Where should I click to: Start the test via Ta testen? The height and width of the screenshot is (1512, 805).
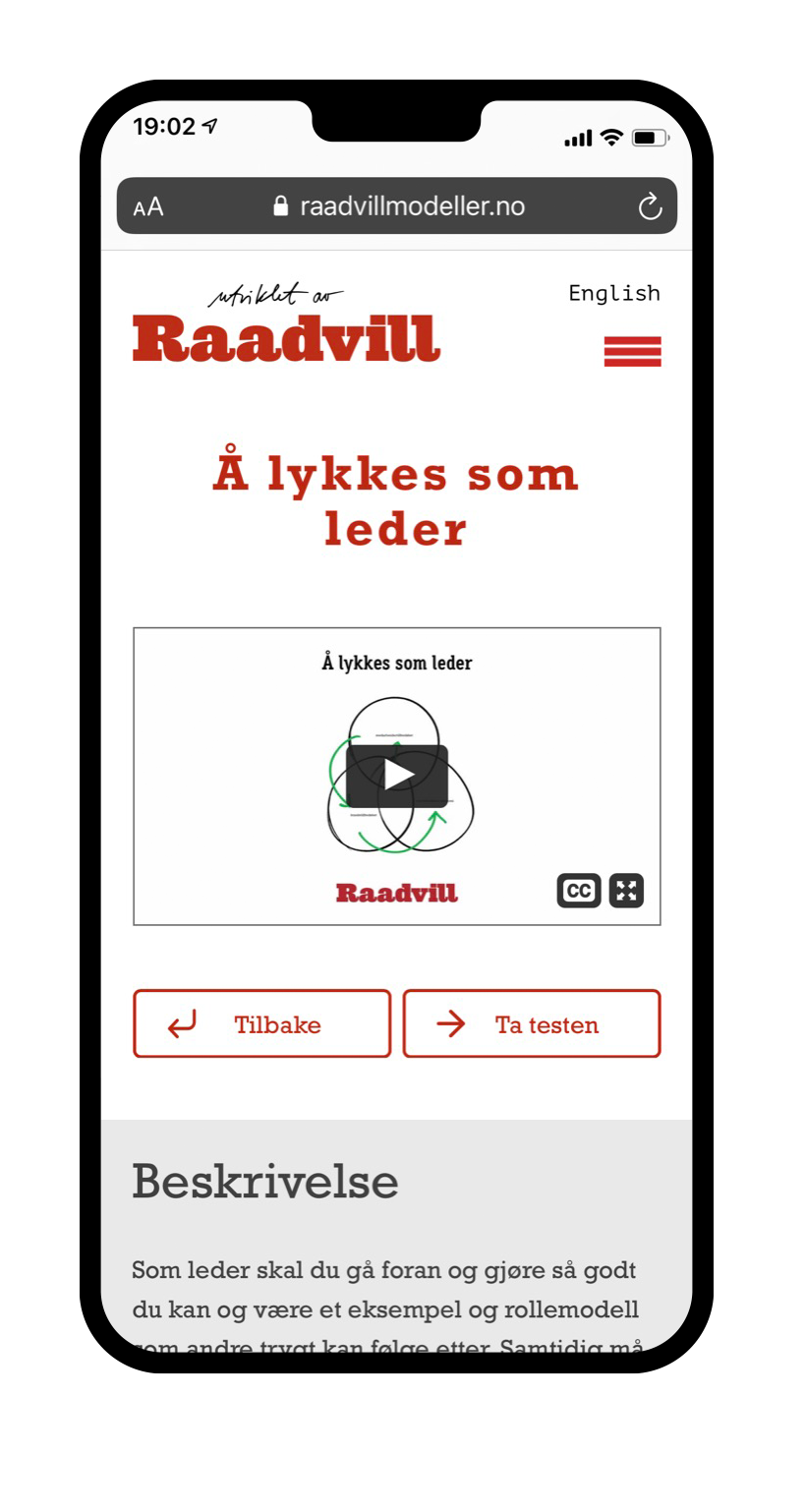pyautogui.click(x=532, y=1023)
